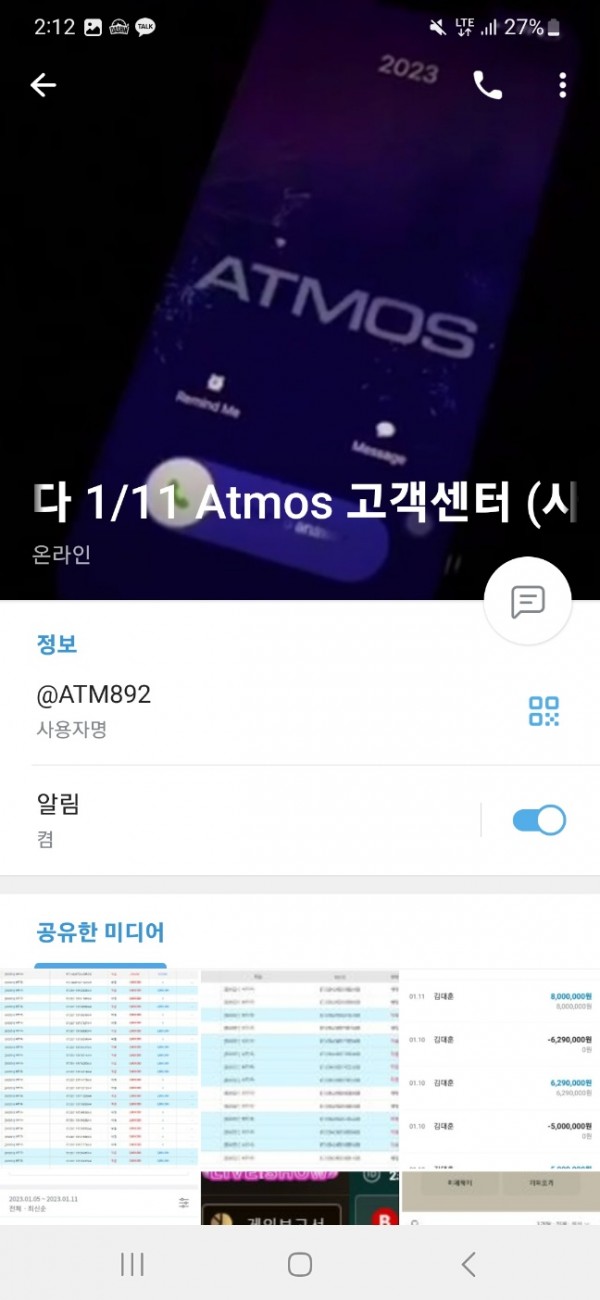Show QR code for @ATM892
Image resolution: width=600 pixels, height=1300 pixels.
(544, 711)
